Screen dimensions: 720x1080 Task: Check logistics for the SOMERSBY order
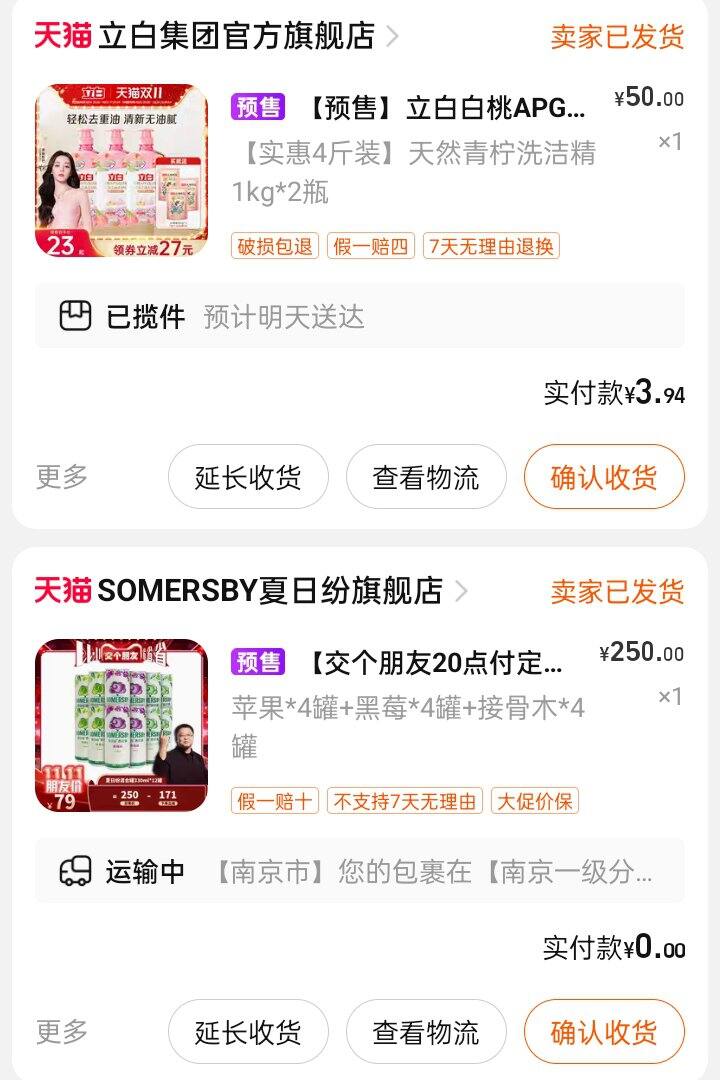point(426,1032)
